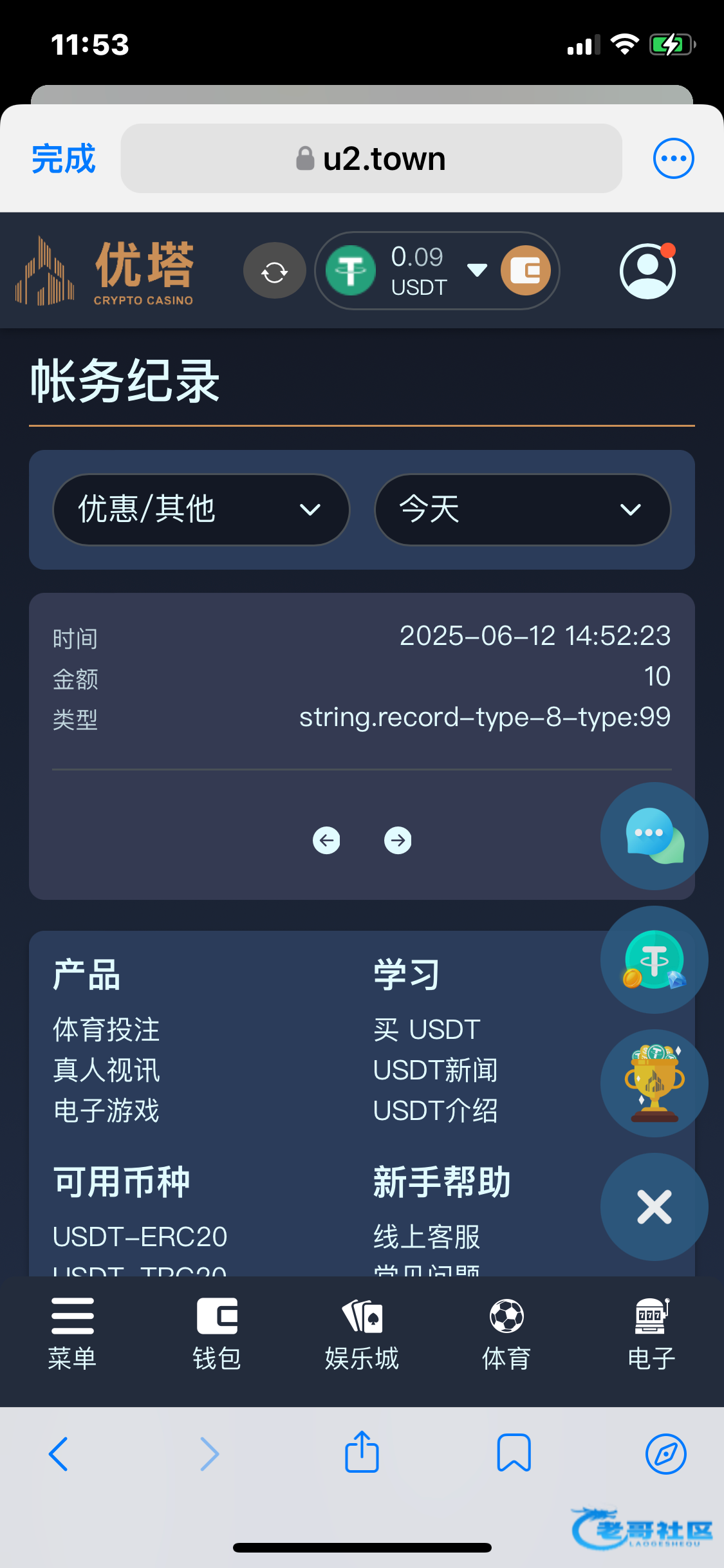Open the 买 USDT guide link
This screenshot has width=724, height=1568.
click(x=427, y=1029)
